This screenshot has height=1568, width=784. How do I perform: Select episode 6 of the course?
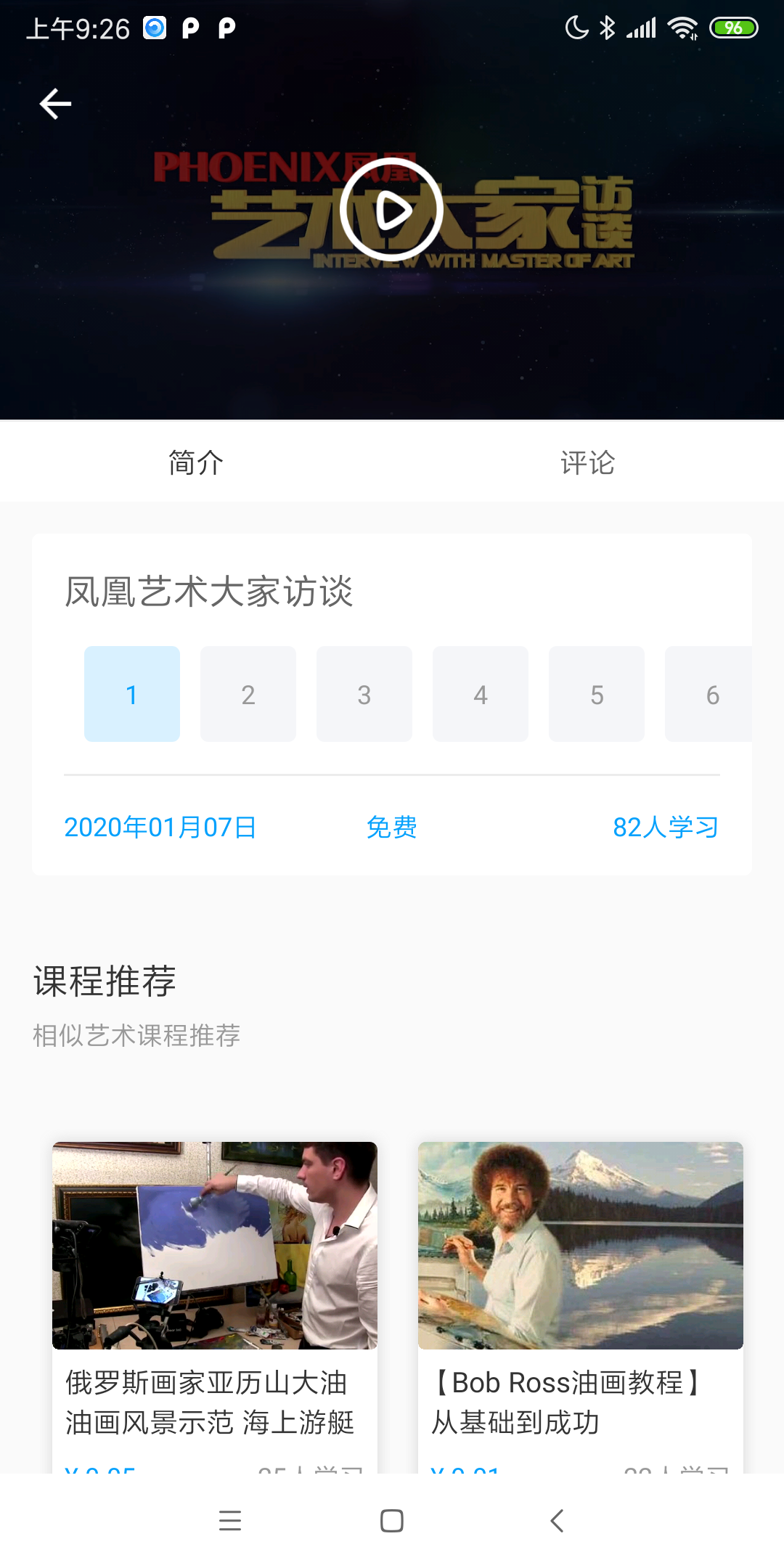pyautogui.click(x=712, y=693)
